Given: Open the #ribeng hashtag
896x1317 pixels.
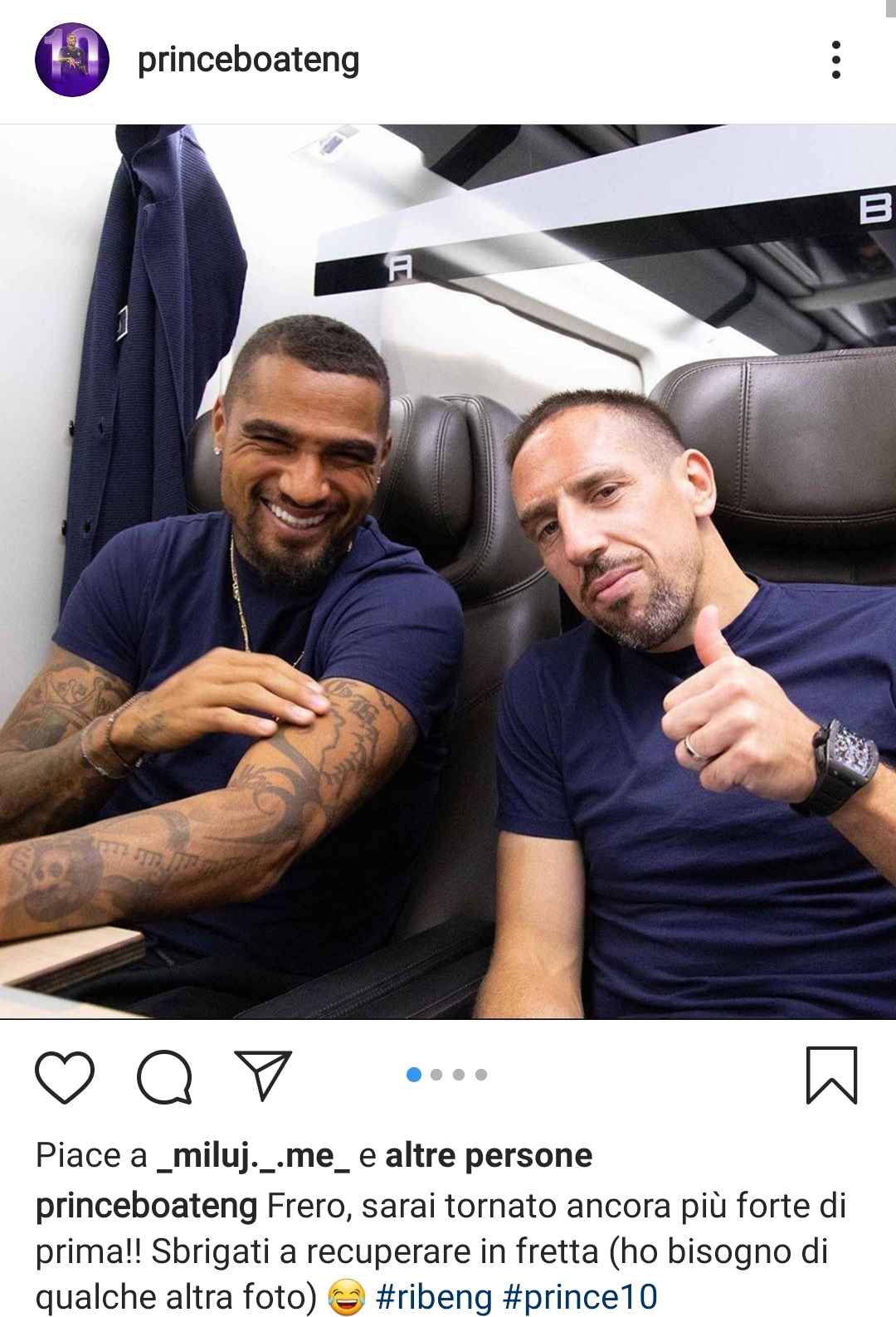Looking at the screenshot, I should (433, 1296).
